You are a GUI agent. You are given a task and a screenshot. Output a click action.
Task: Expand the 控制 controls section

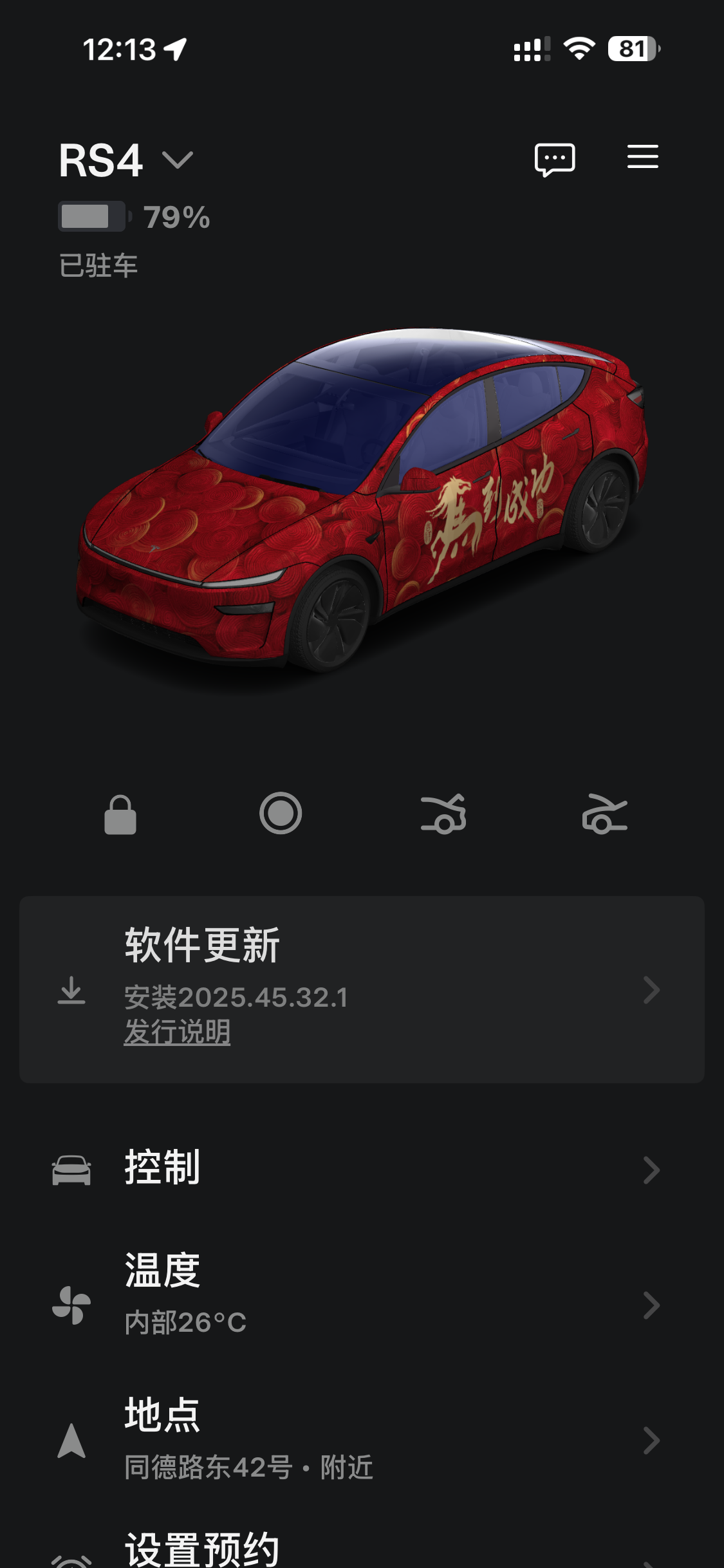(360, 1170)
